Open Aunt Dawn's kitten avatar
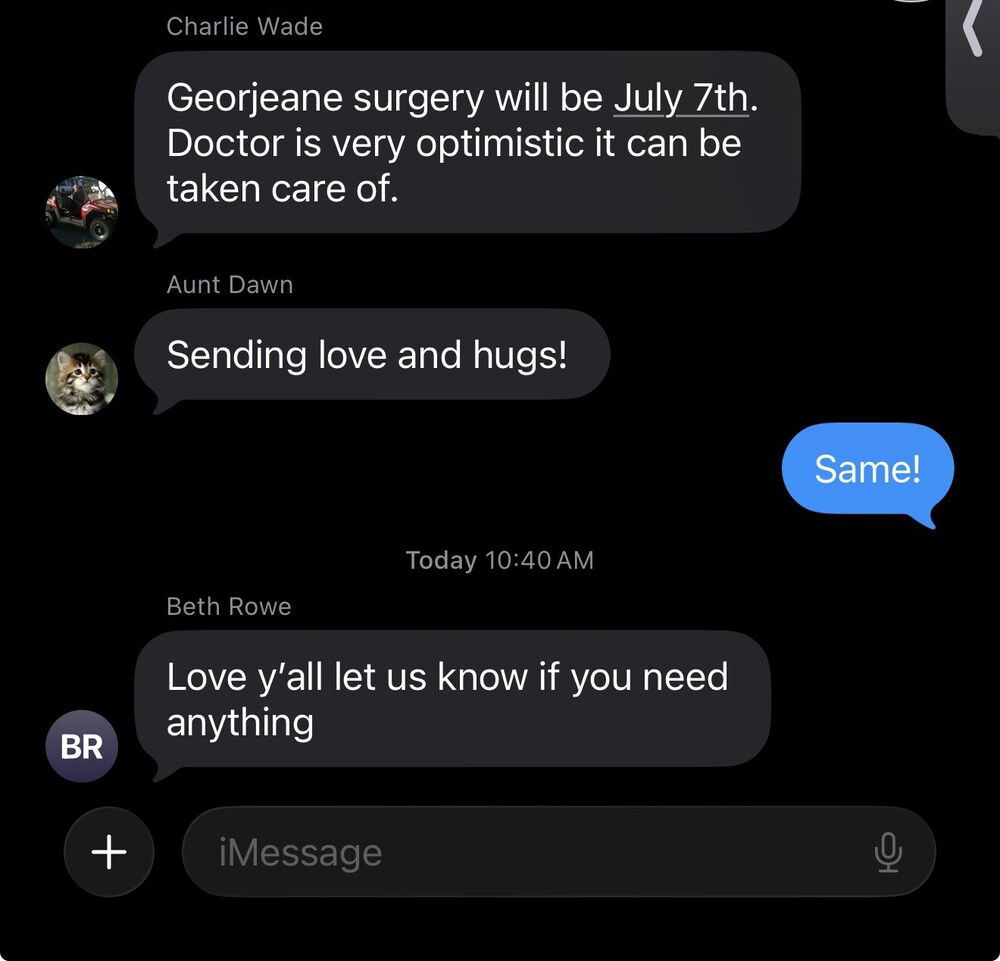Viewport: 1000px width, 961px height. point(82,379)
